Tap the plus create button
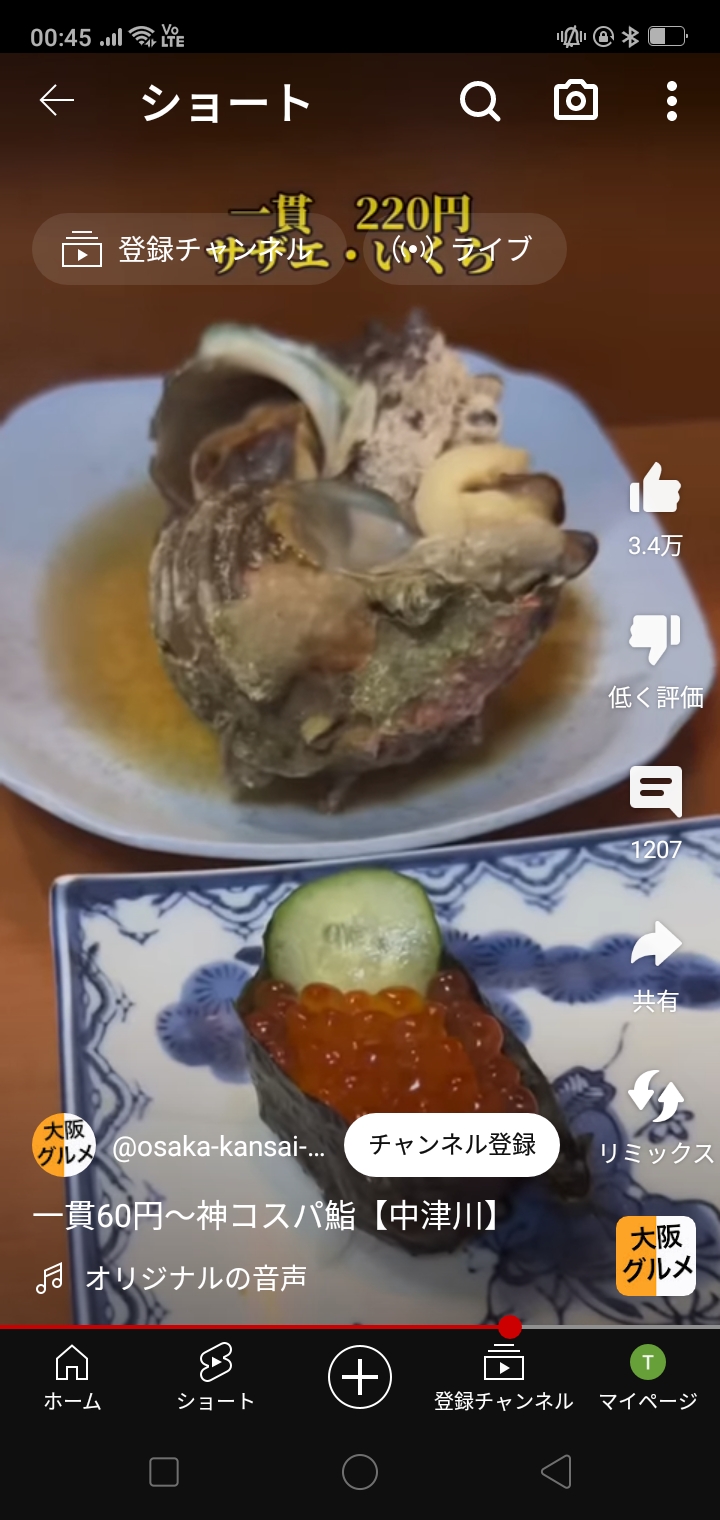The width and height of the screenshot is (720, 1520). click(360, 1378)
